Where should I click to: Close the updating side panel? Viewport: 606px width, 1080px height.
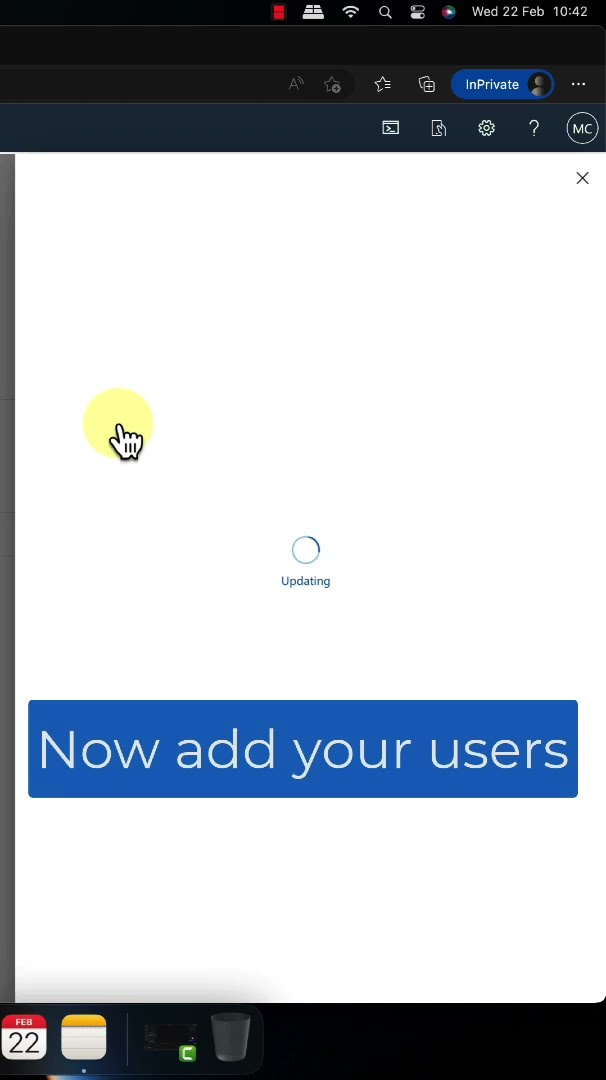coord(582,178)
